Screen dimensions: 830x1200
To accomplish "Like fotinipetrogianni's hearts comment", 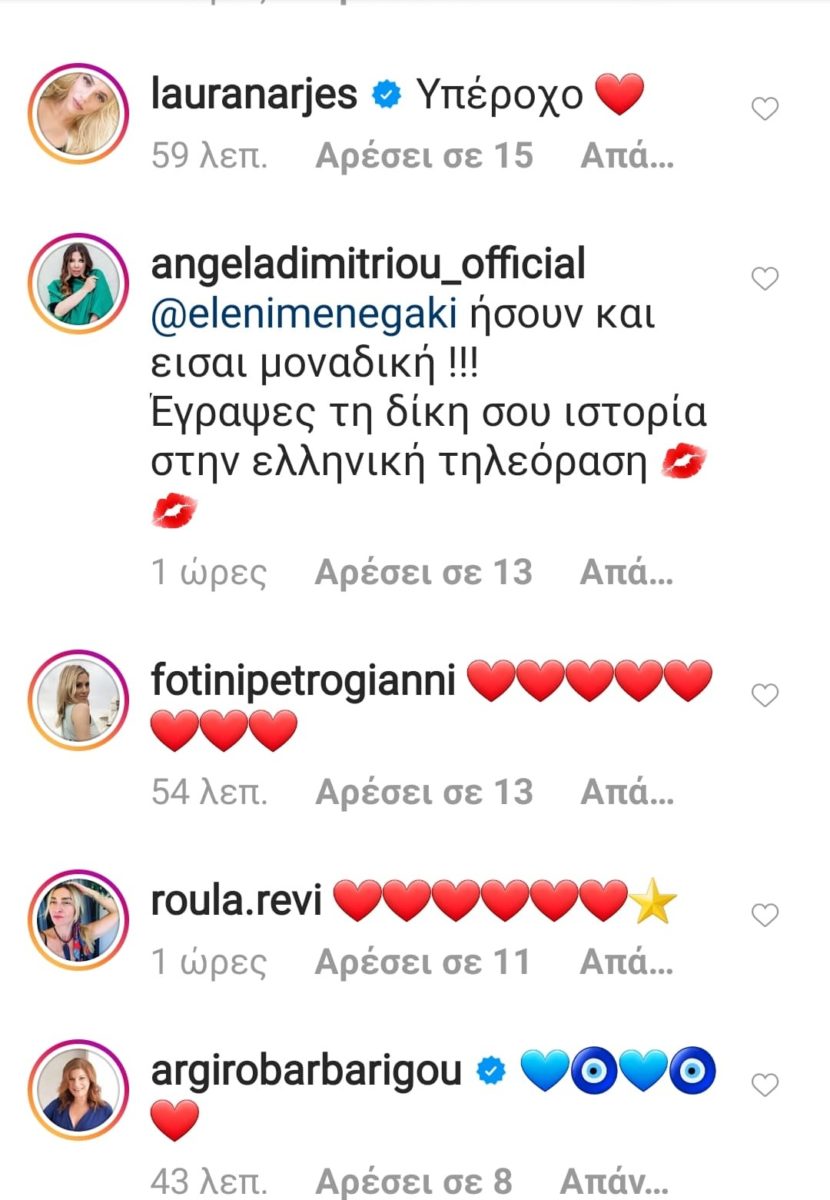I will [765, 695].
